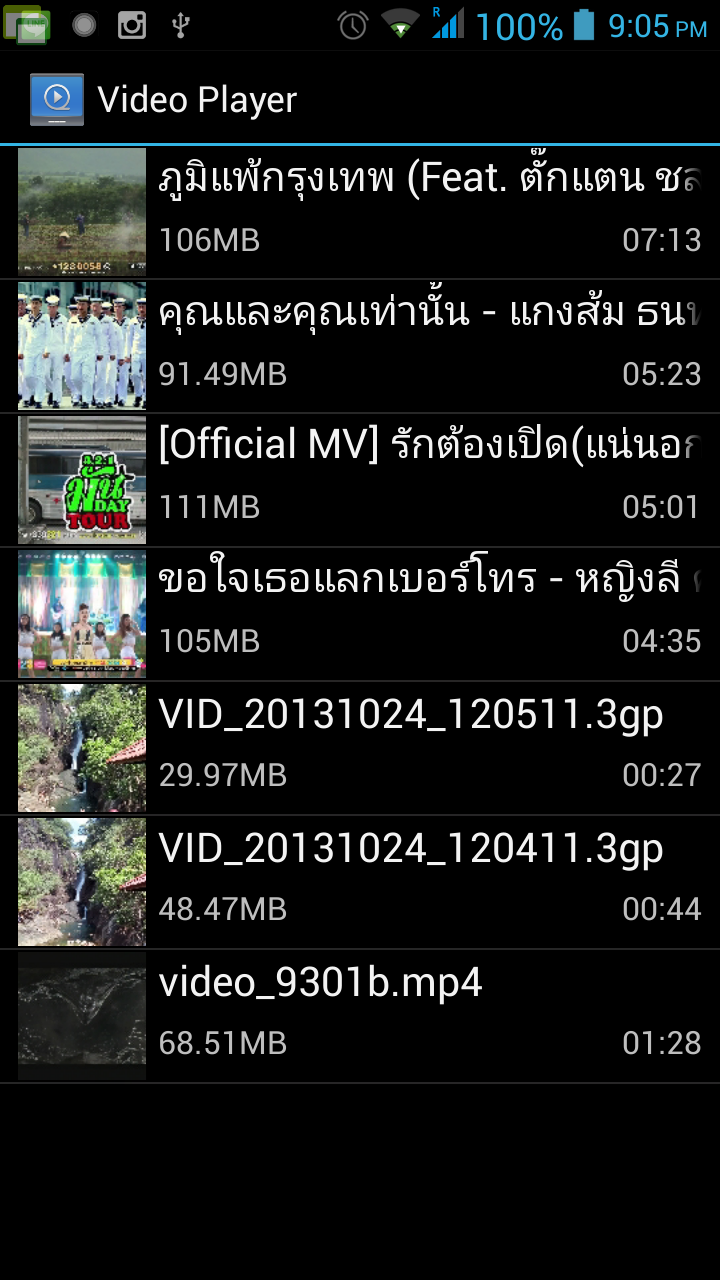Play the ภูมิแพ้กรุงเทพ video
The height and width of the screenshot is (1280, 720).
click(360, 211)
